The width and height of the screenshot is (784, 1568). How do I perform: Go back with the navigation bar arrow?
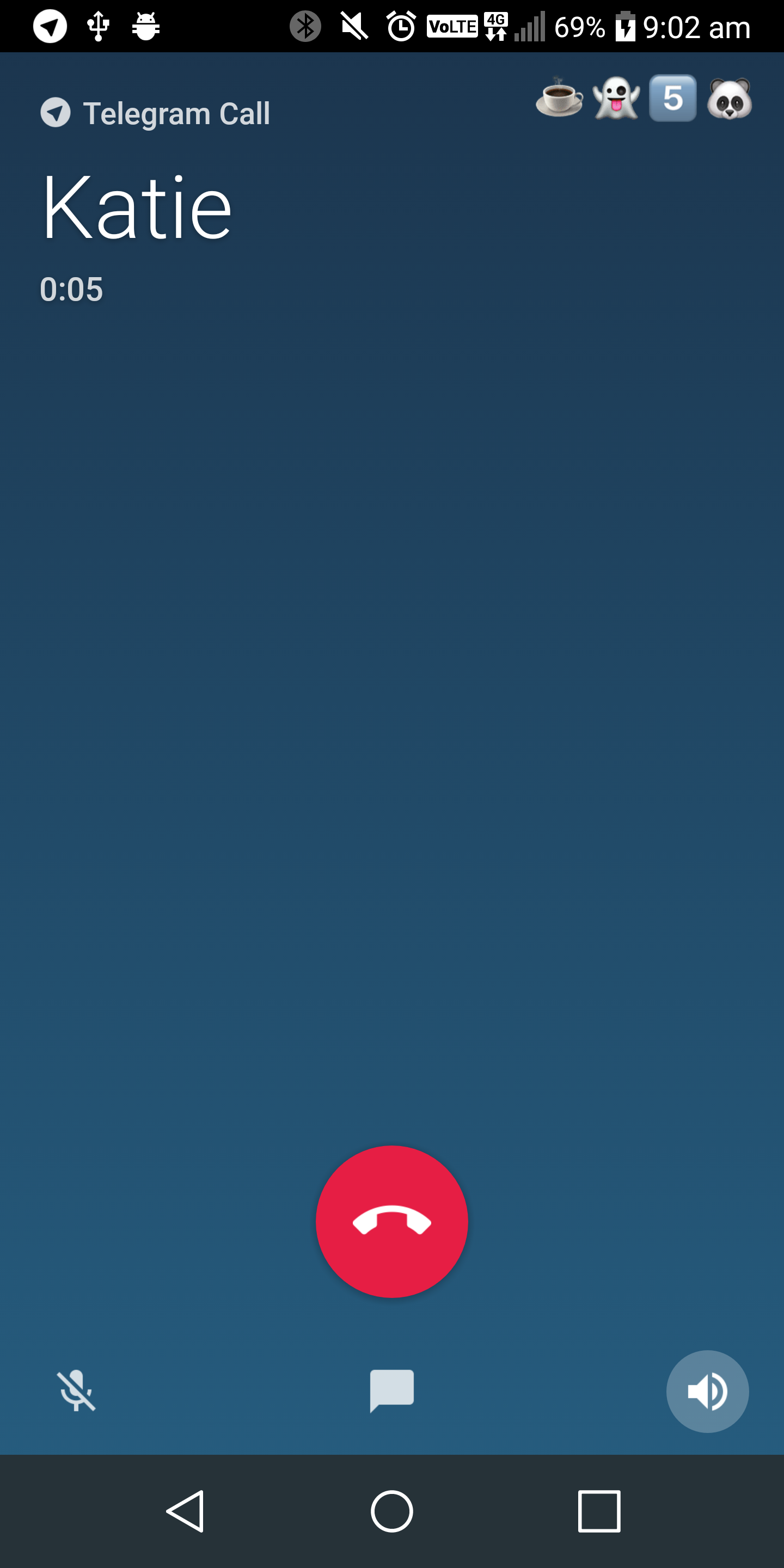[185, 1511]
